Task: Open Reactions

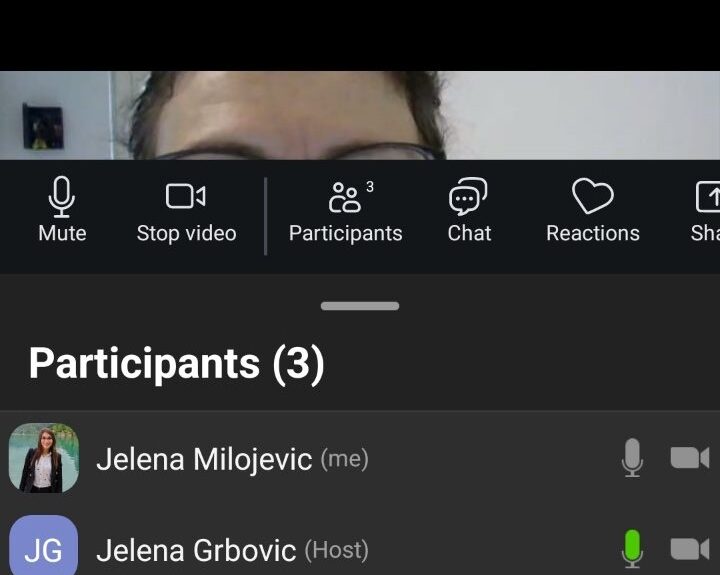Action: tap(593, 210)
